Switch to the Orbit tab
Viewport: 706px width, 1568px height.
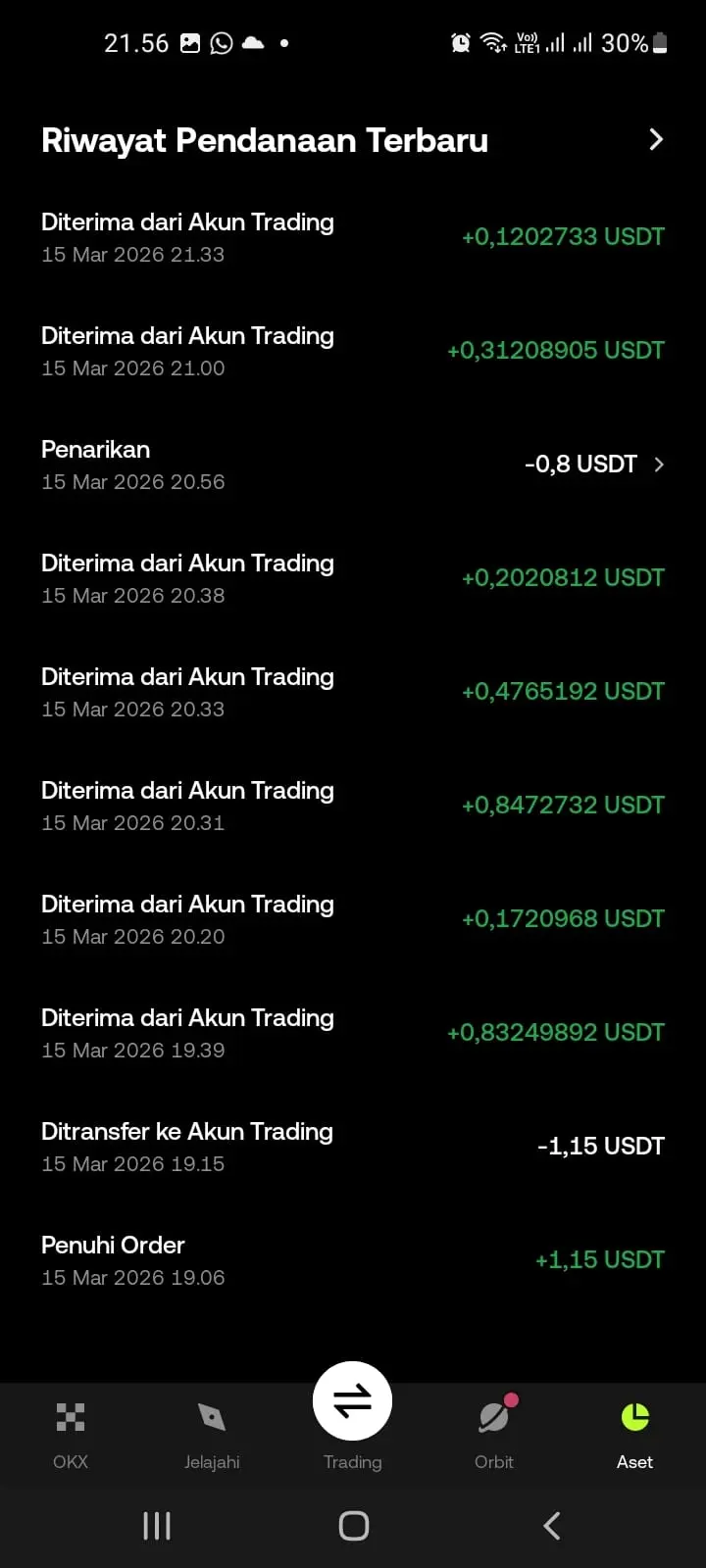(x=494, y=1434)
